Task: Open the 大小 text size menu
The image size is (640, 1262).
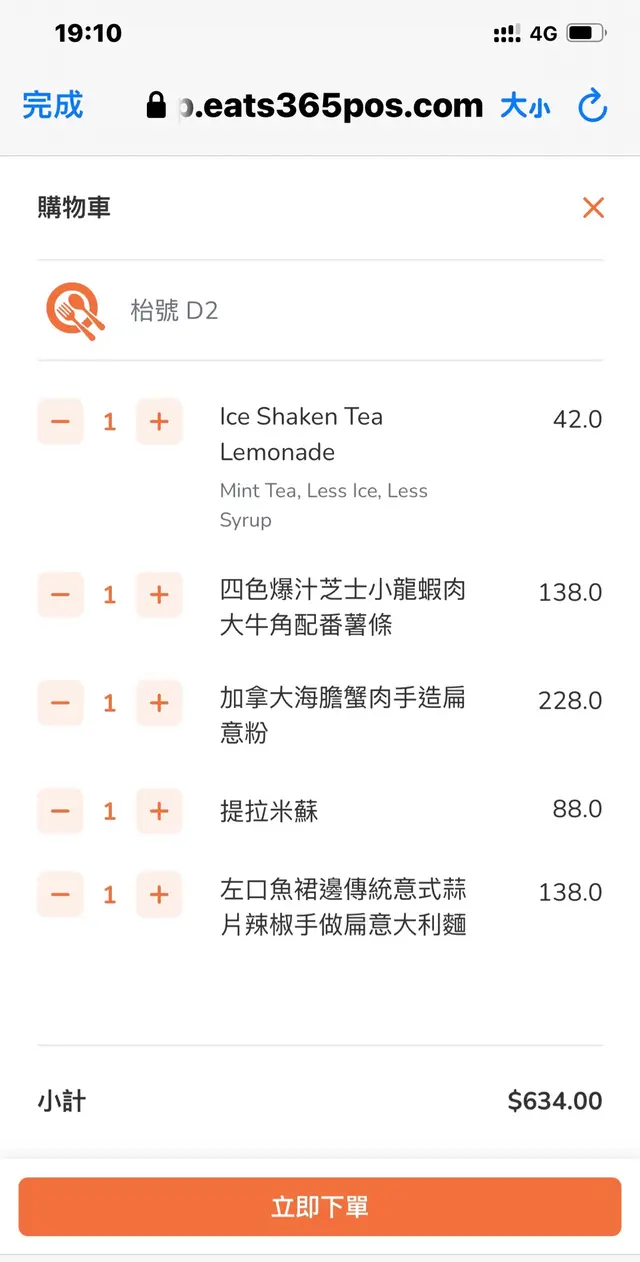Action: [525, 105]
